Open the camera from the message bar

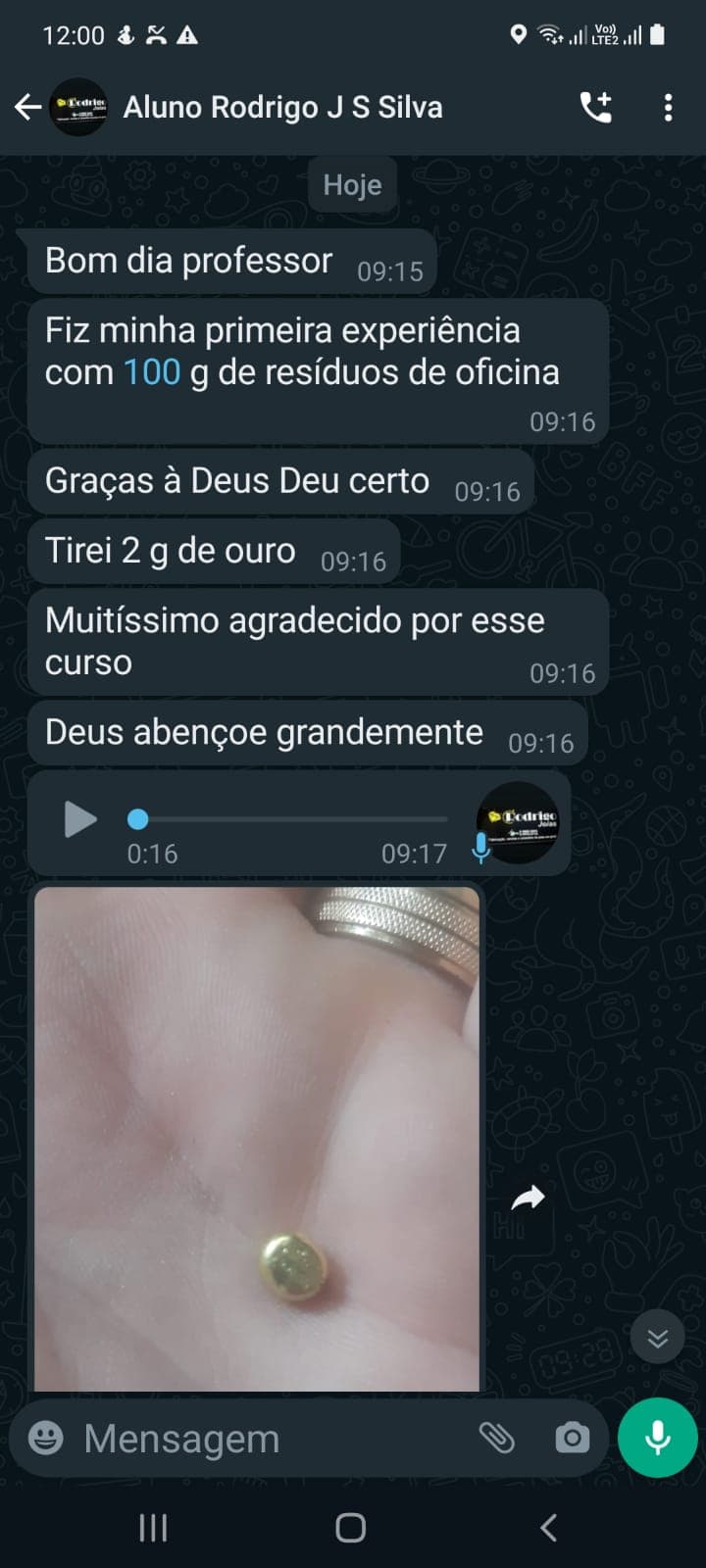[573, 1438]
